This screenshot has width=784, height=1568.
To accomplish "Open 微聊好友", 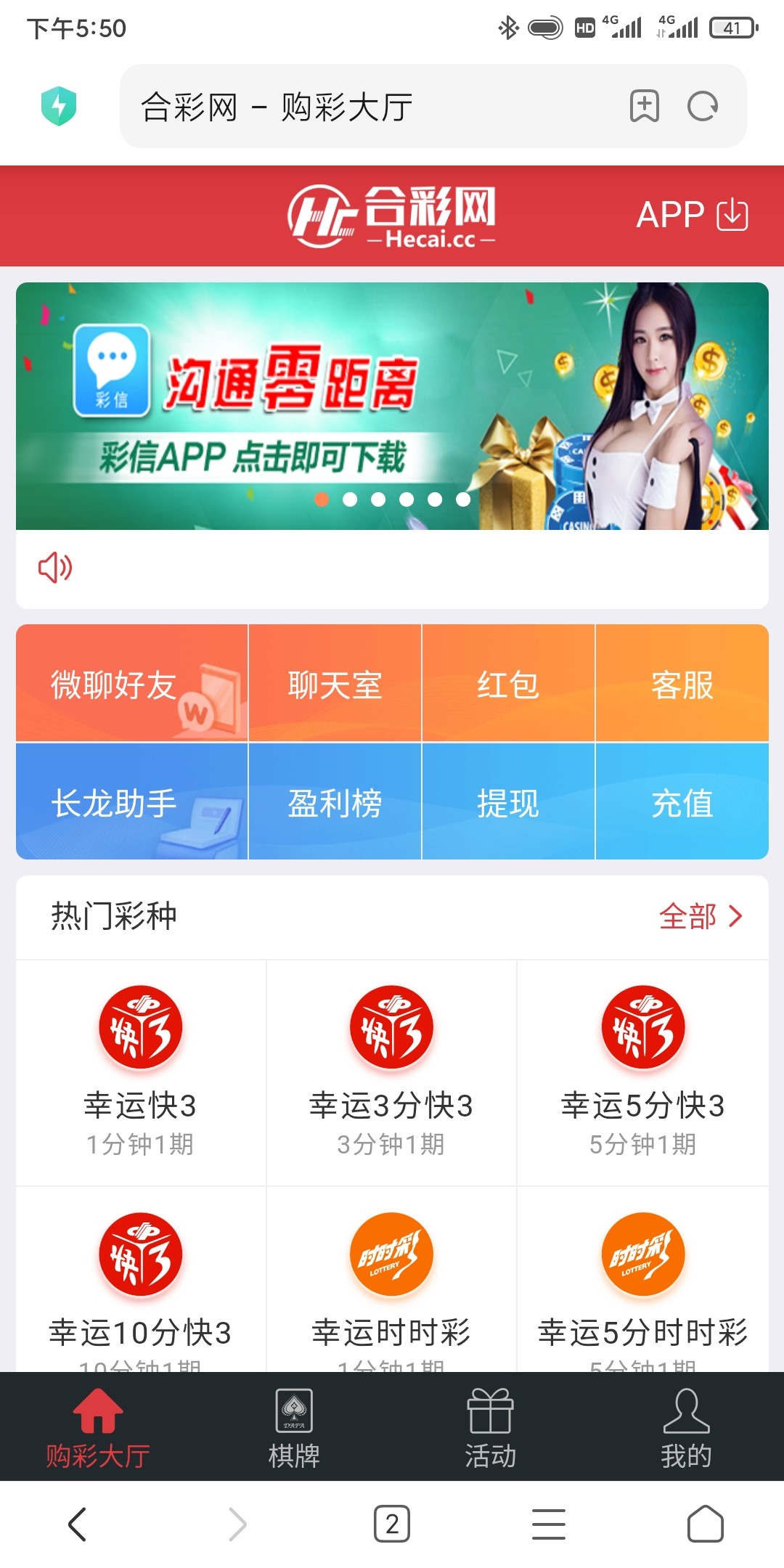I will 132,684.
